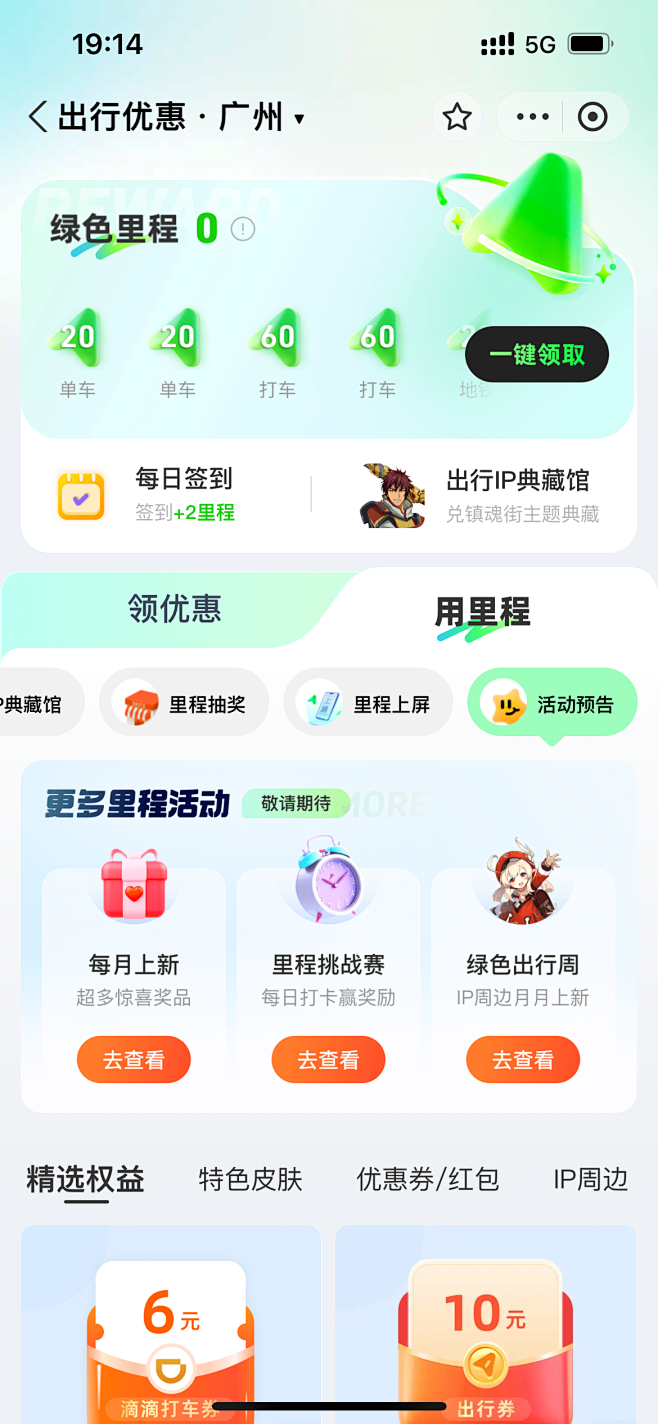658x1424 pixels.
Task: Switch to 特色皮肤 category tab
Action: click(x=250, y=1180)
